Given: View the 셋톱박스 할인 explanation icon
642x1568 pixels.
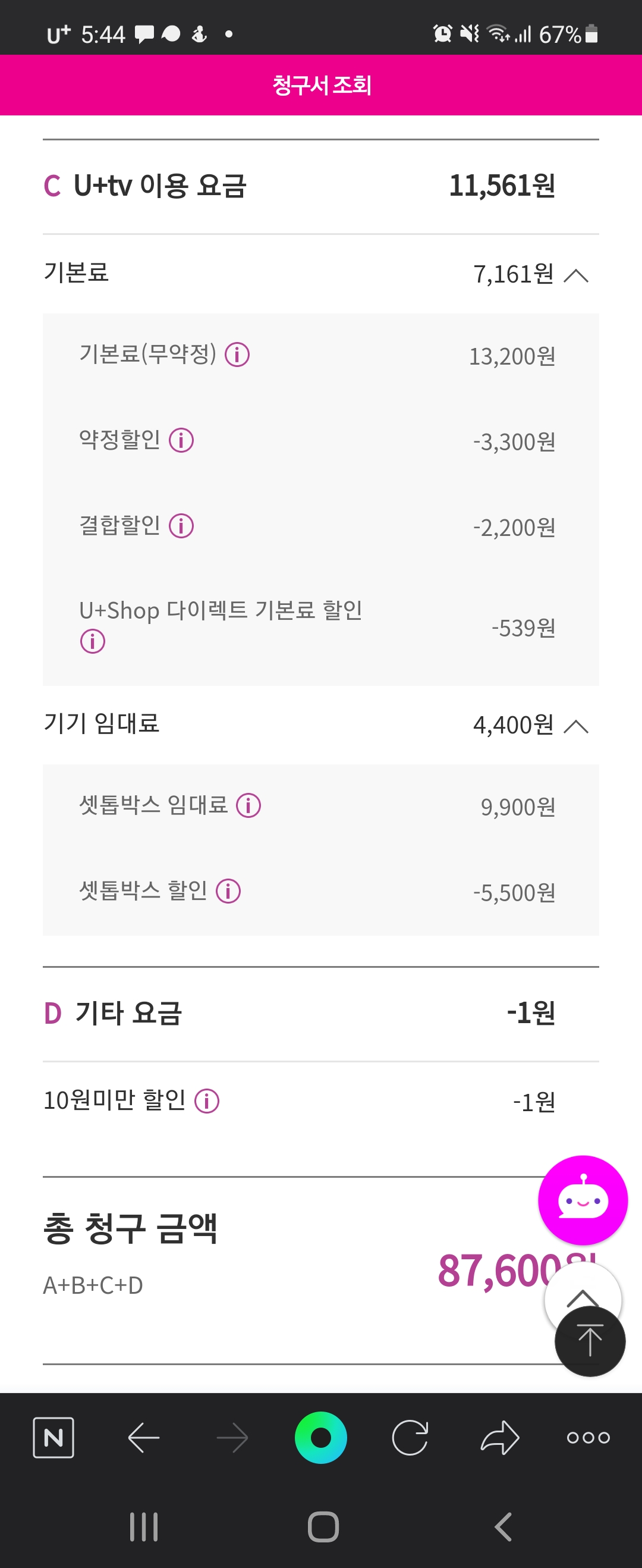Looking at the screenshot, I should [x=228, y=891].
